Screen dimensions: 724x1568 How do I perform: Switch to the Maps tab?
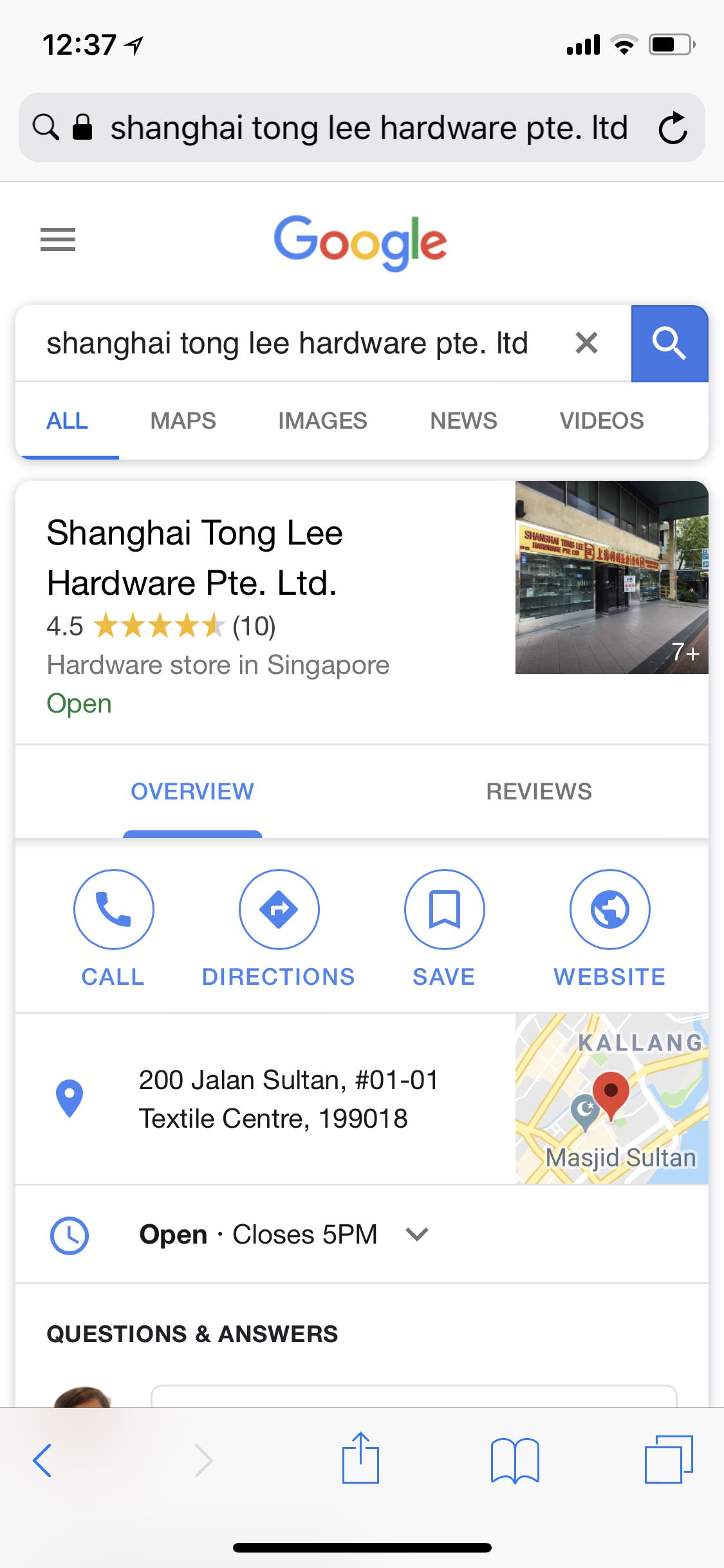click(183, 421)
